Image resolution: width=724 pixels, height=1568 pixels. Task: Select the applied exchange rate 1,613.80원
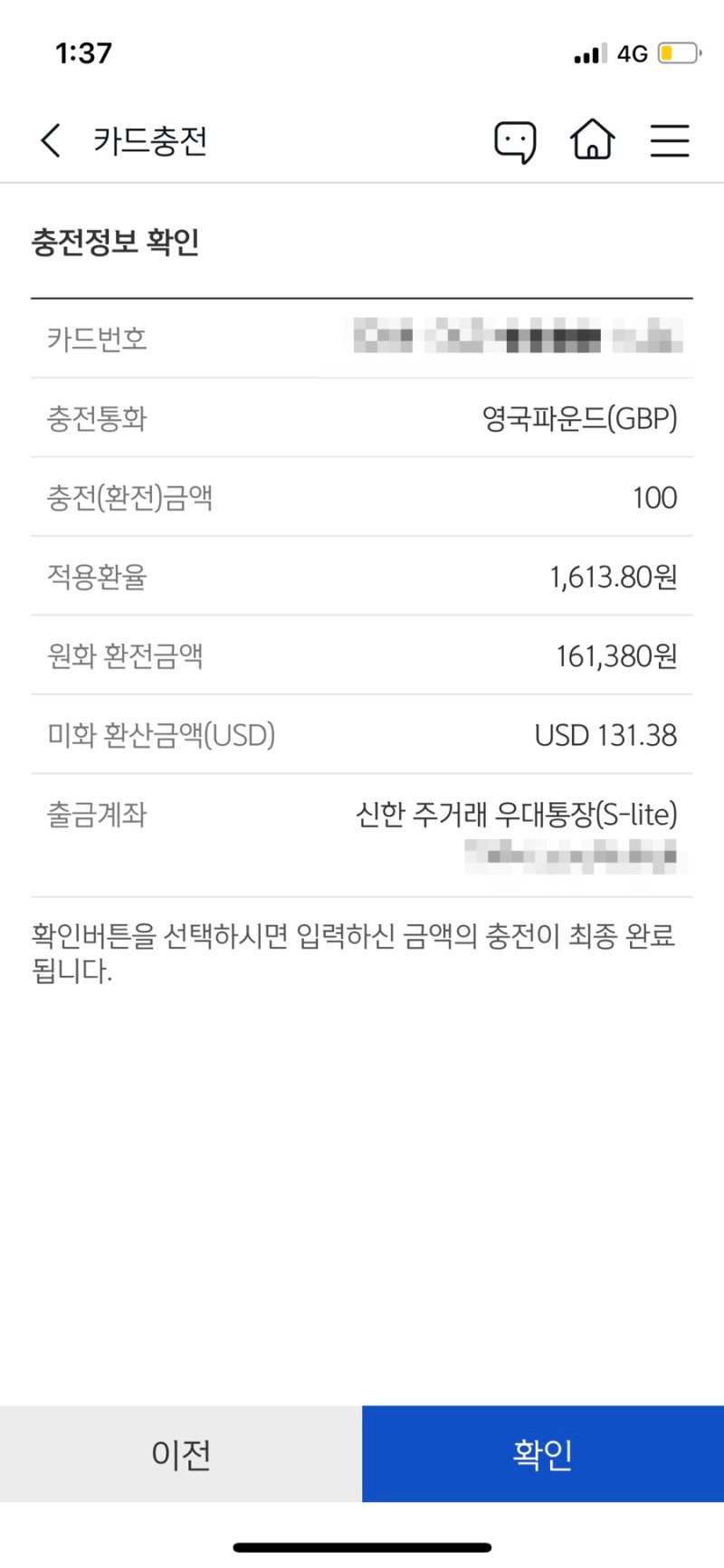click(613, 577)
